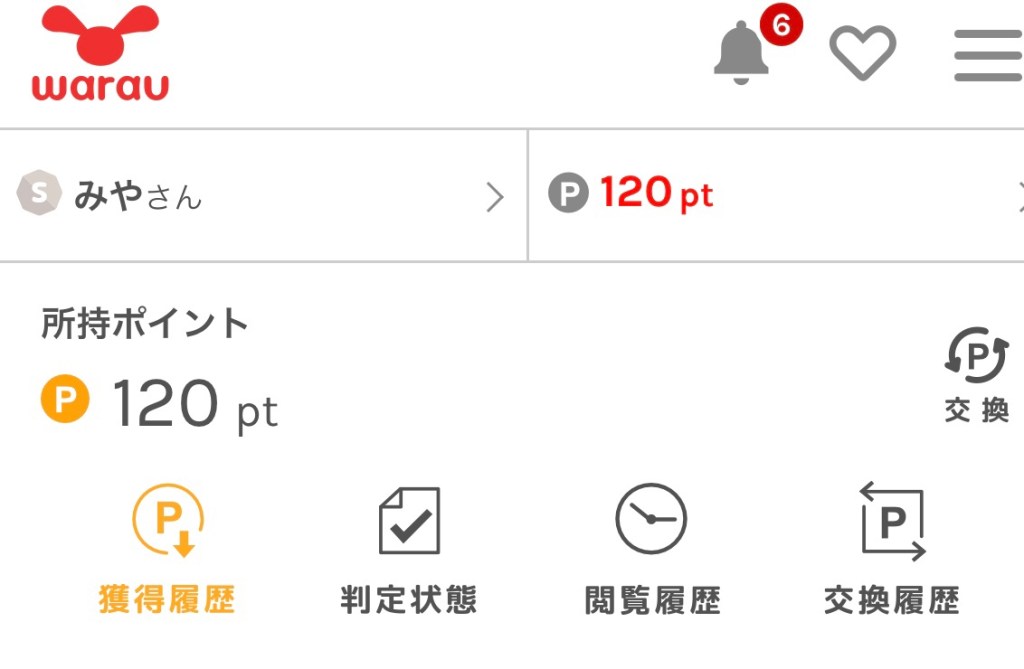Viewport: 1024px width, 669px height.
Task: Switch to 閲覧履歴 tab
Action: click(652, 550)
